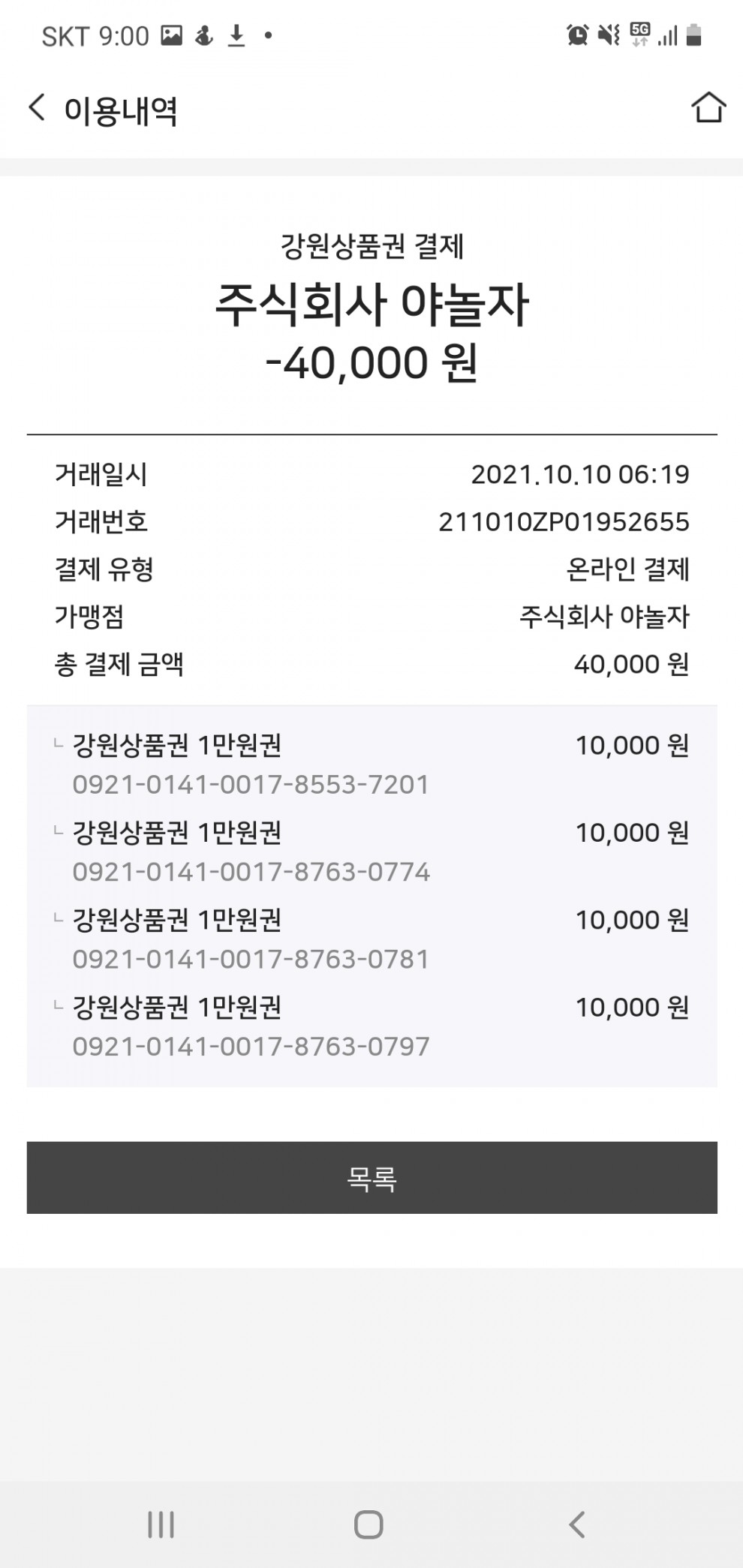Open the home icon in the header
The width and height of the screenshot is (743, 1568).
(x=708, y=107)
